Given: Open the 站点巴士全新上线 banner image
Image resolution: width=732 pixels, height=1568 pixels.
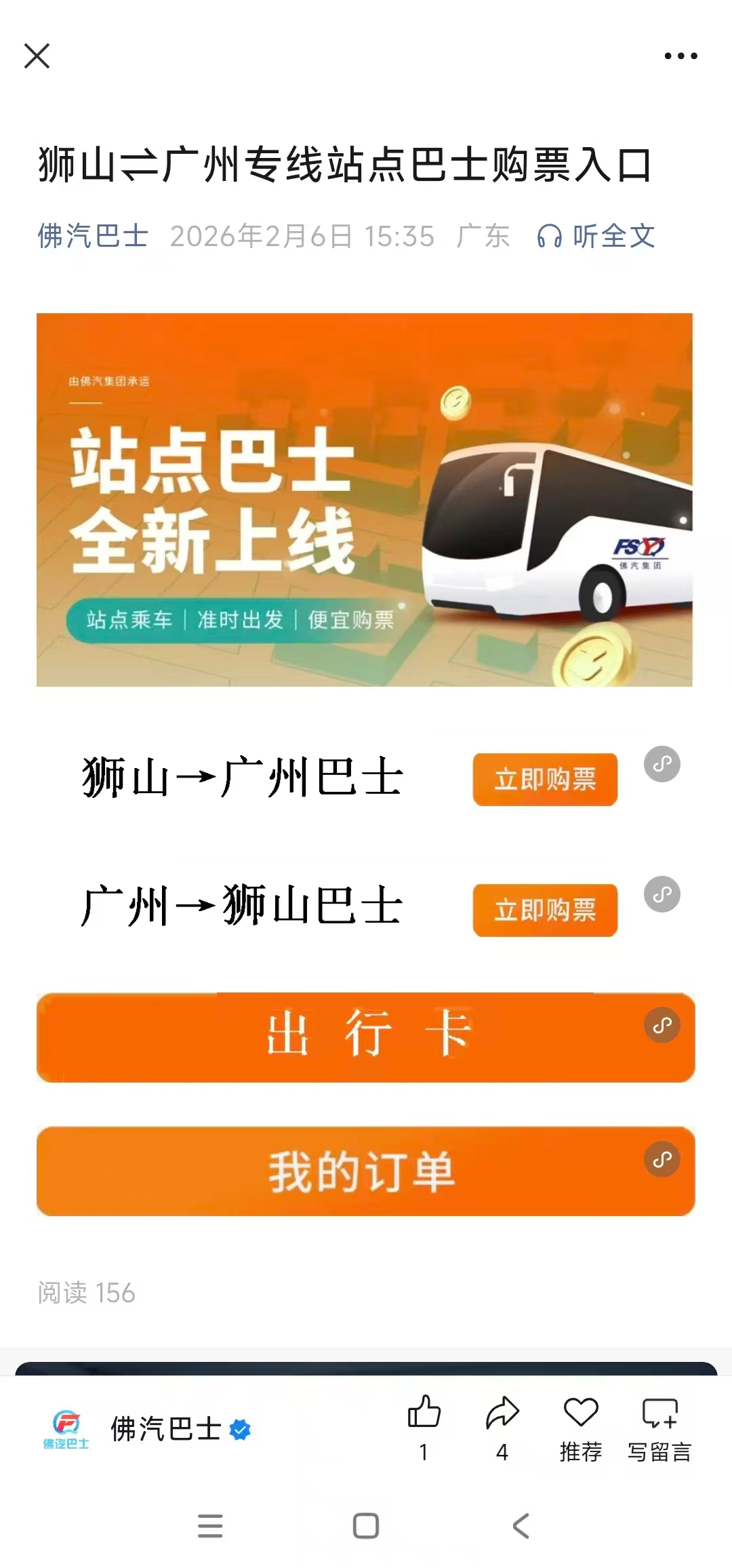Looking at the screenshot, I should pyautogui.click(x=365, y=500).
